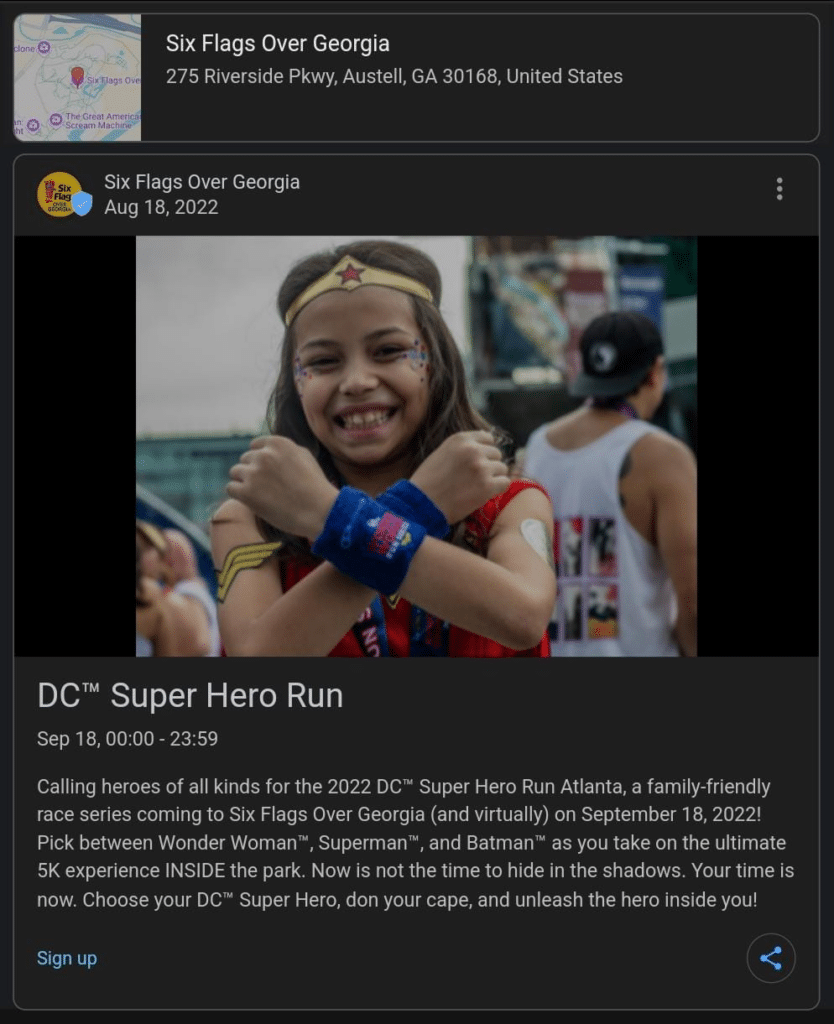The image size is (834, 1024).
Task: Open the post's three-dot overflow menu
Action: pyautogui.click(x=779, y=189)
